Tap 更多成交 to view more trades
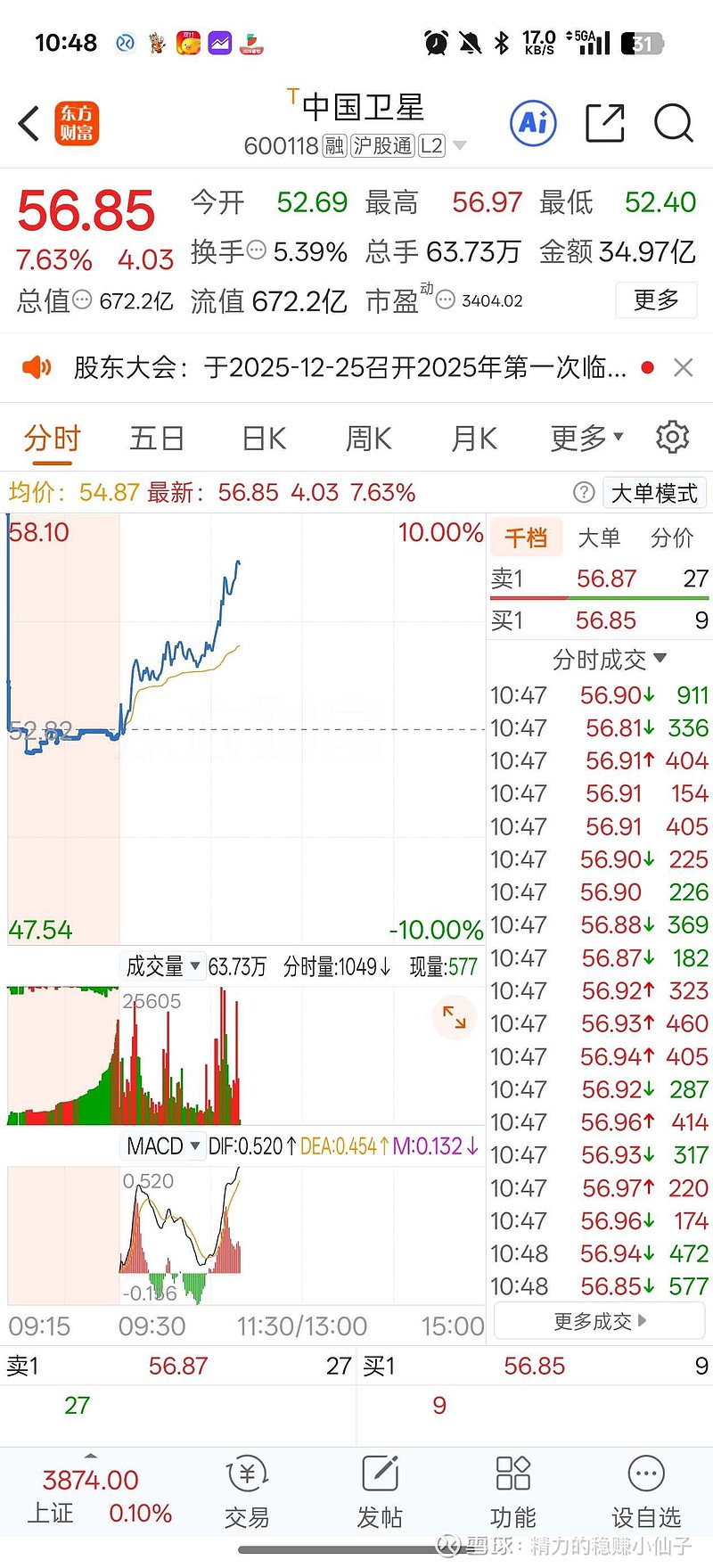Image resolution: width=713 pixels, height=1568 pixels. (599, 1321)
